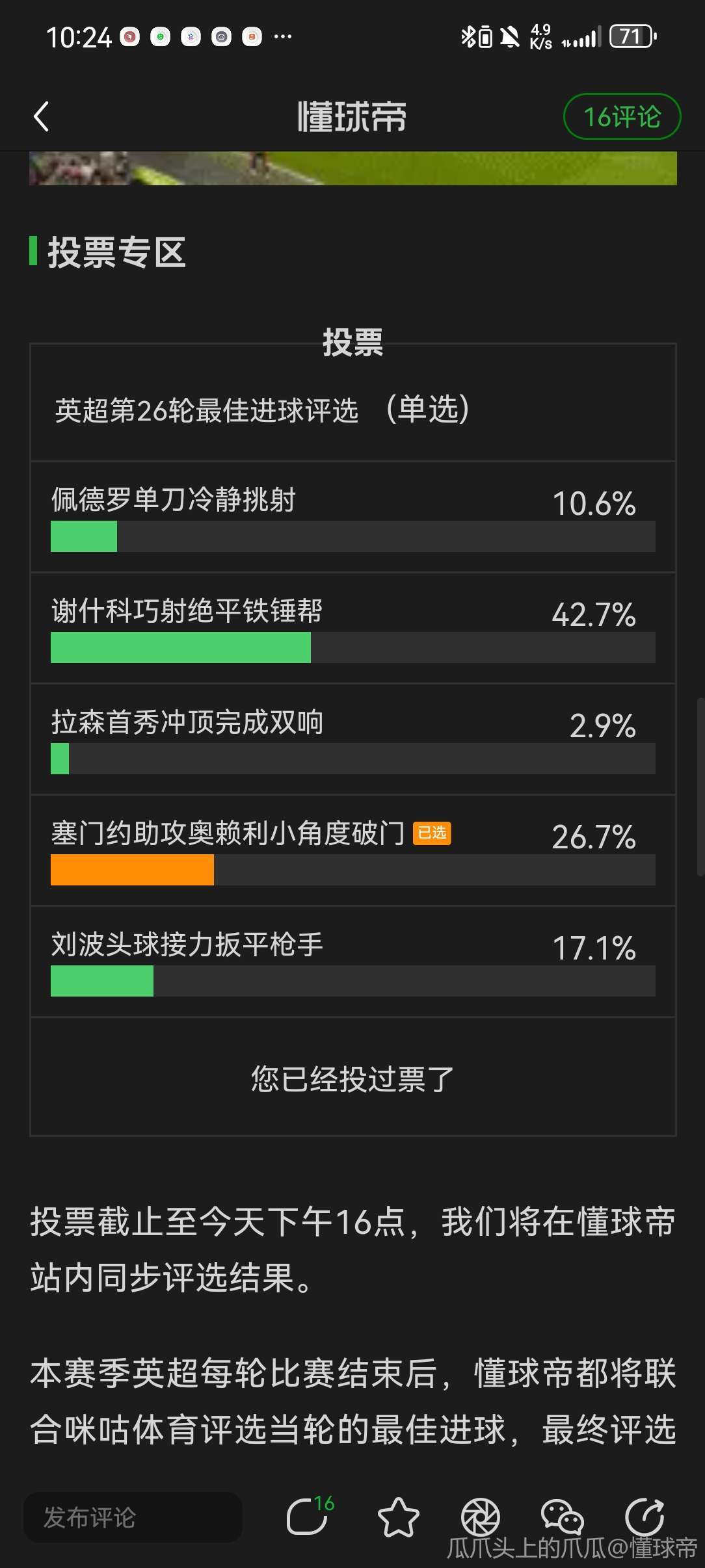
Task: Favorite this article with the star icon
Action: (398, 1517)
